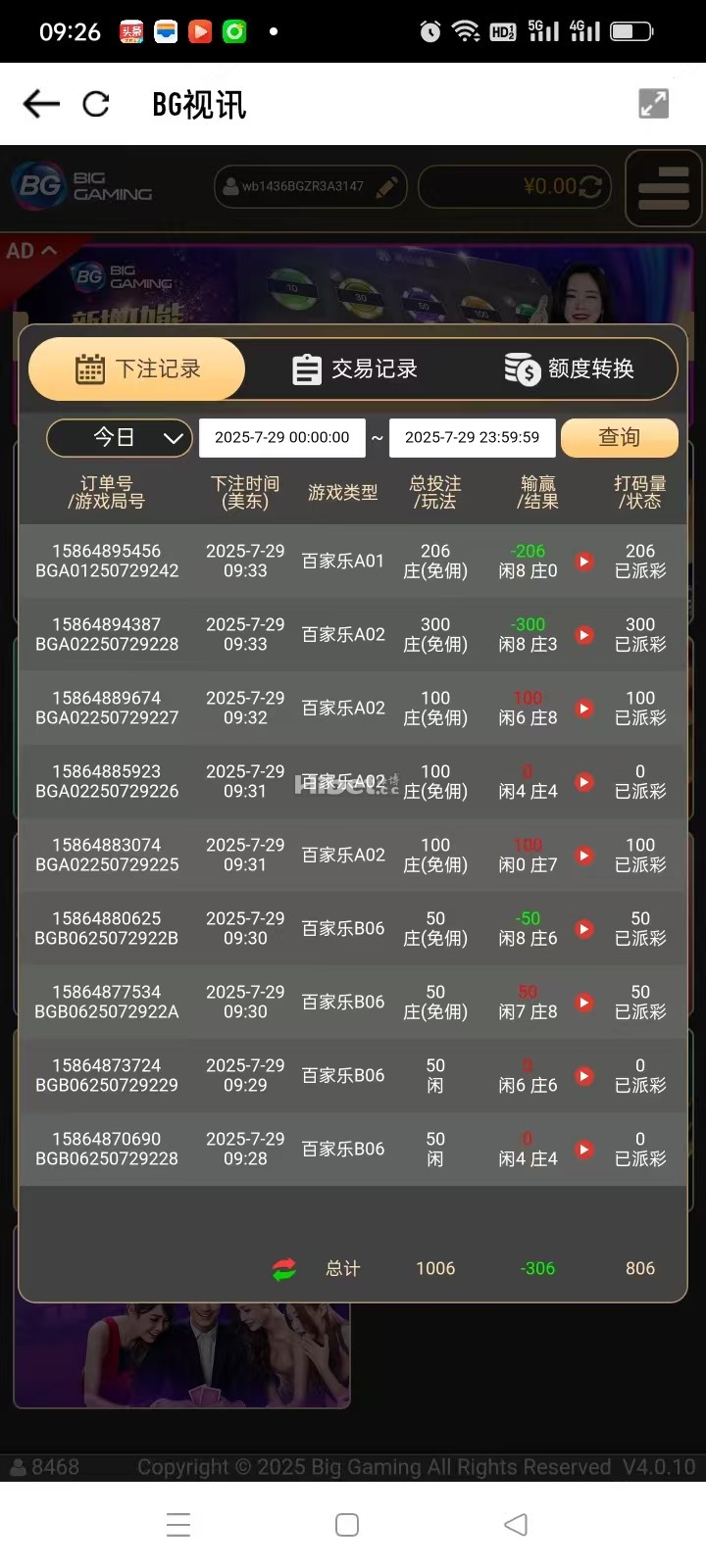Viewport: 706px width, 1568px height.
Task: Play the replay for order 15864870690
Action: (x=584, y=1150)
